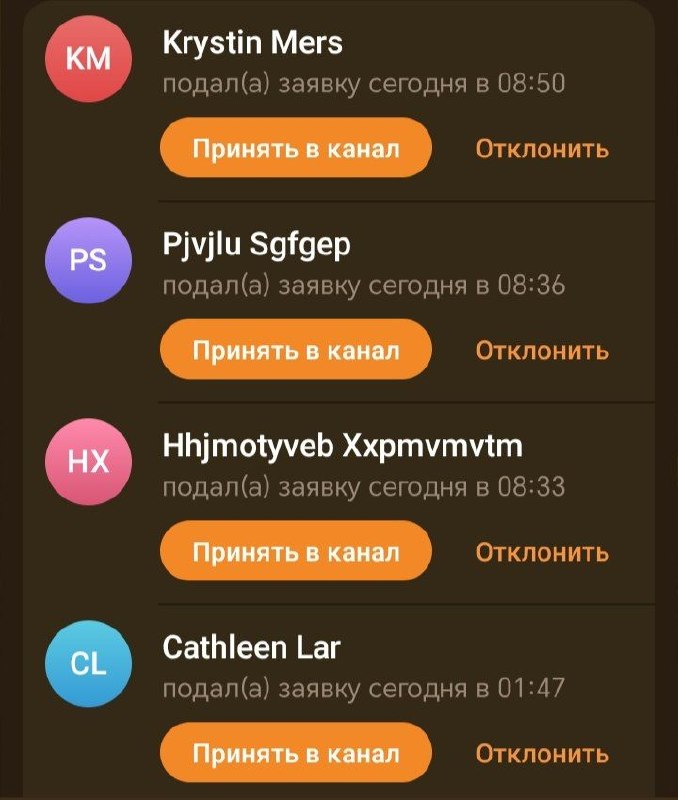Decline Cathleen Lar's join request
Image resolution: width=678 pixels, height=800 pixels.
point(542,754)
